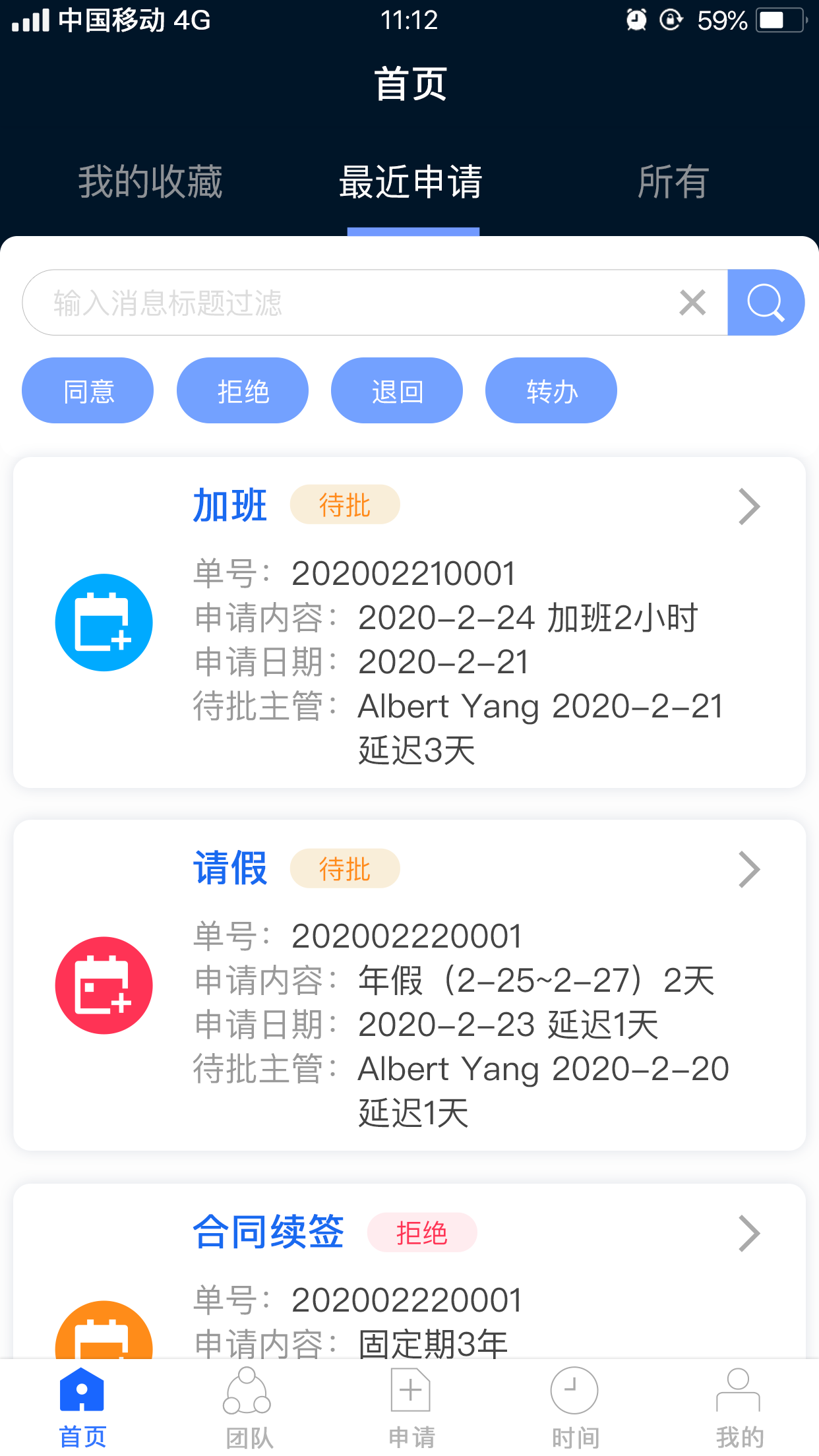819x1456 pixels.
Task: Tap the 同意 filter pill
Action: click(x=87, y=390)
